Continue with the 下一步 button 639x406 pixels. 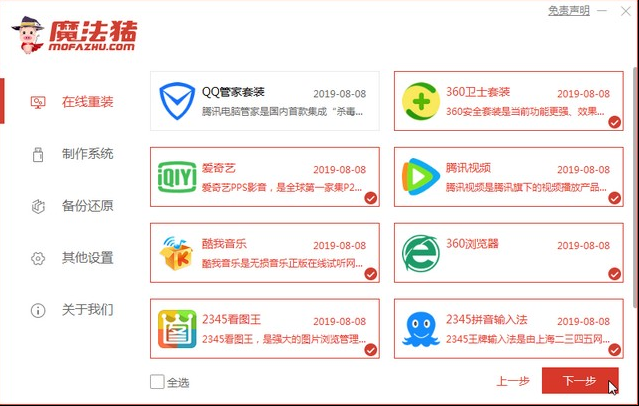tap(579, 381)
